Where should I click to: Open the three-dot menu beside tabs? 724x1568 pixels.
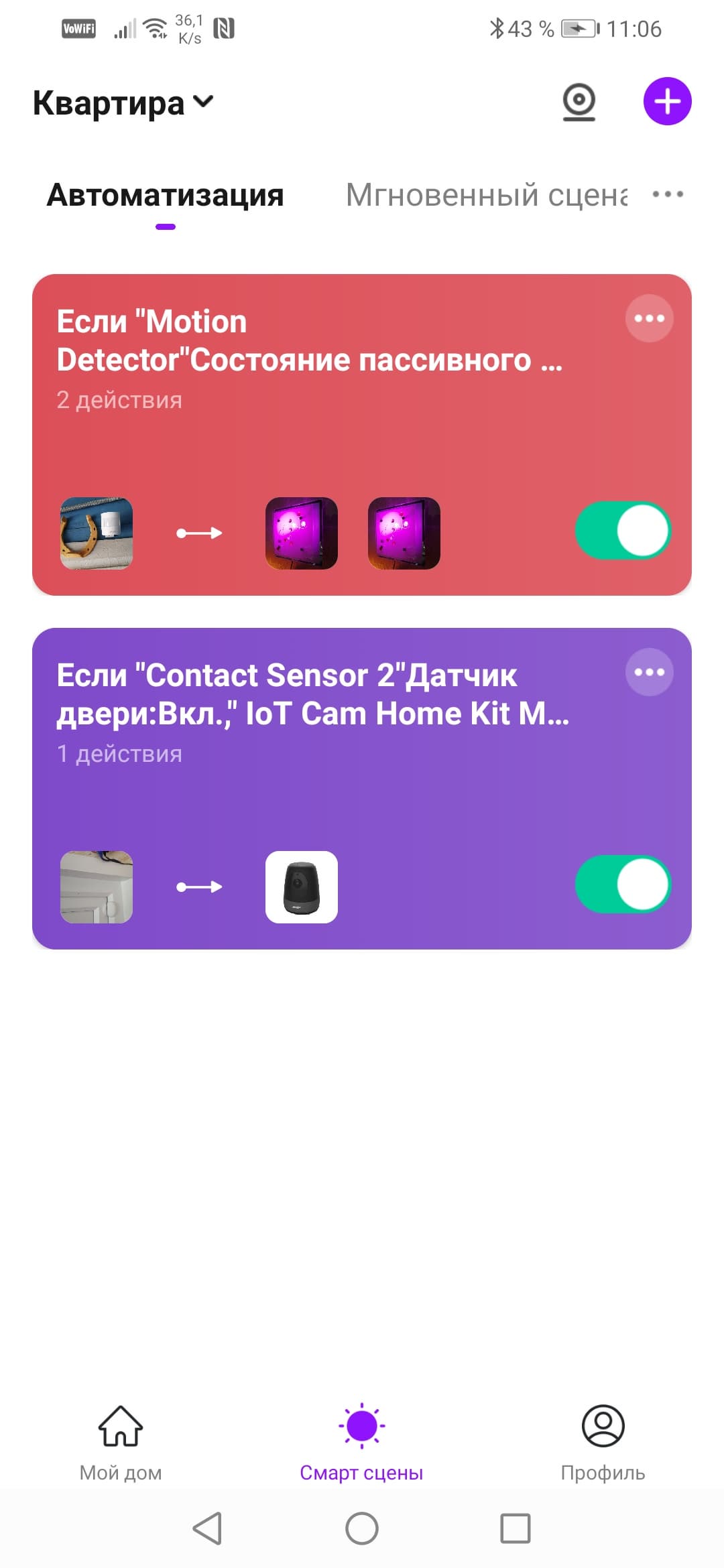[x=668, y=195]
